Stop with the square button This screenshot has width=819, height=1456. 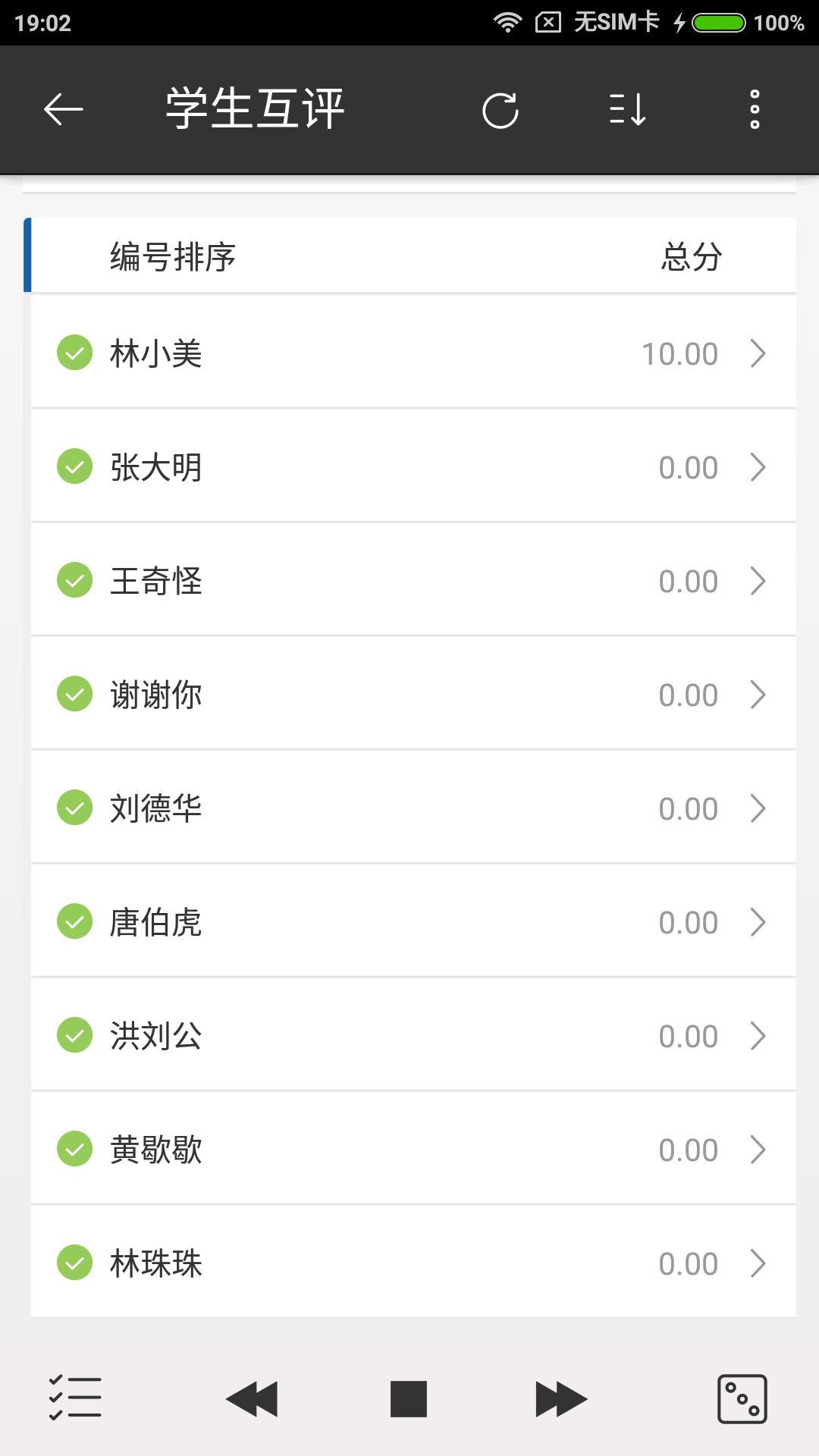[x=409, y=1399]
